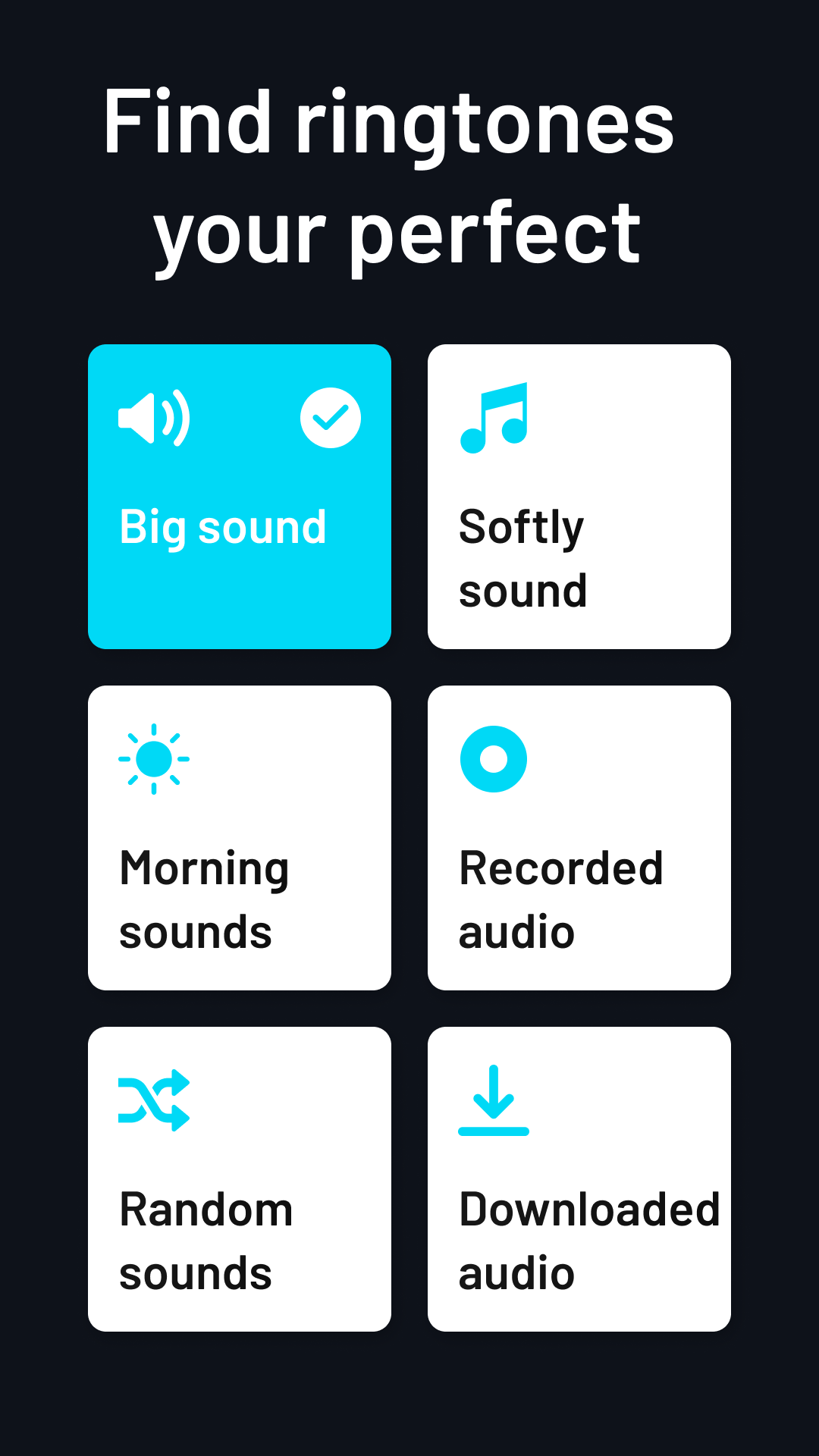The width and height of the screenshot is (819, 1456).
Task: Deselect the Big sound tile
Action: [x=240, y=497]
